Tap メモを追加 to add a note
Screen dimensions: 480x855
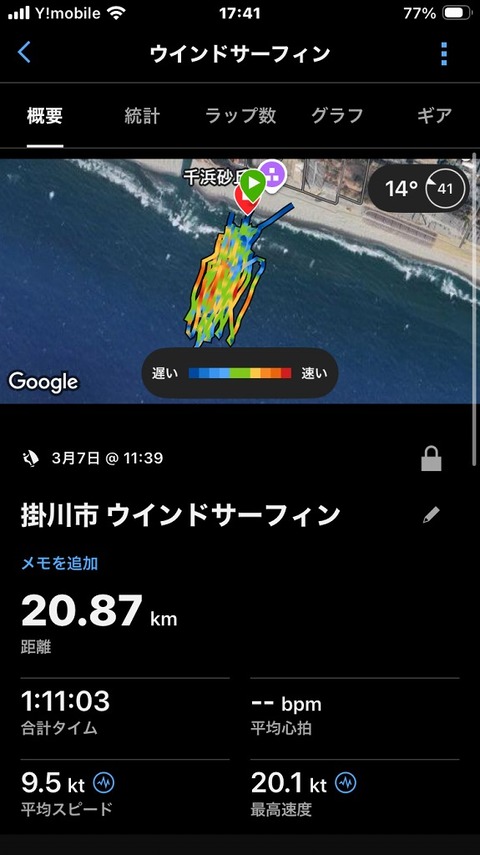59,563
